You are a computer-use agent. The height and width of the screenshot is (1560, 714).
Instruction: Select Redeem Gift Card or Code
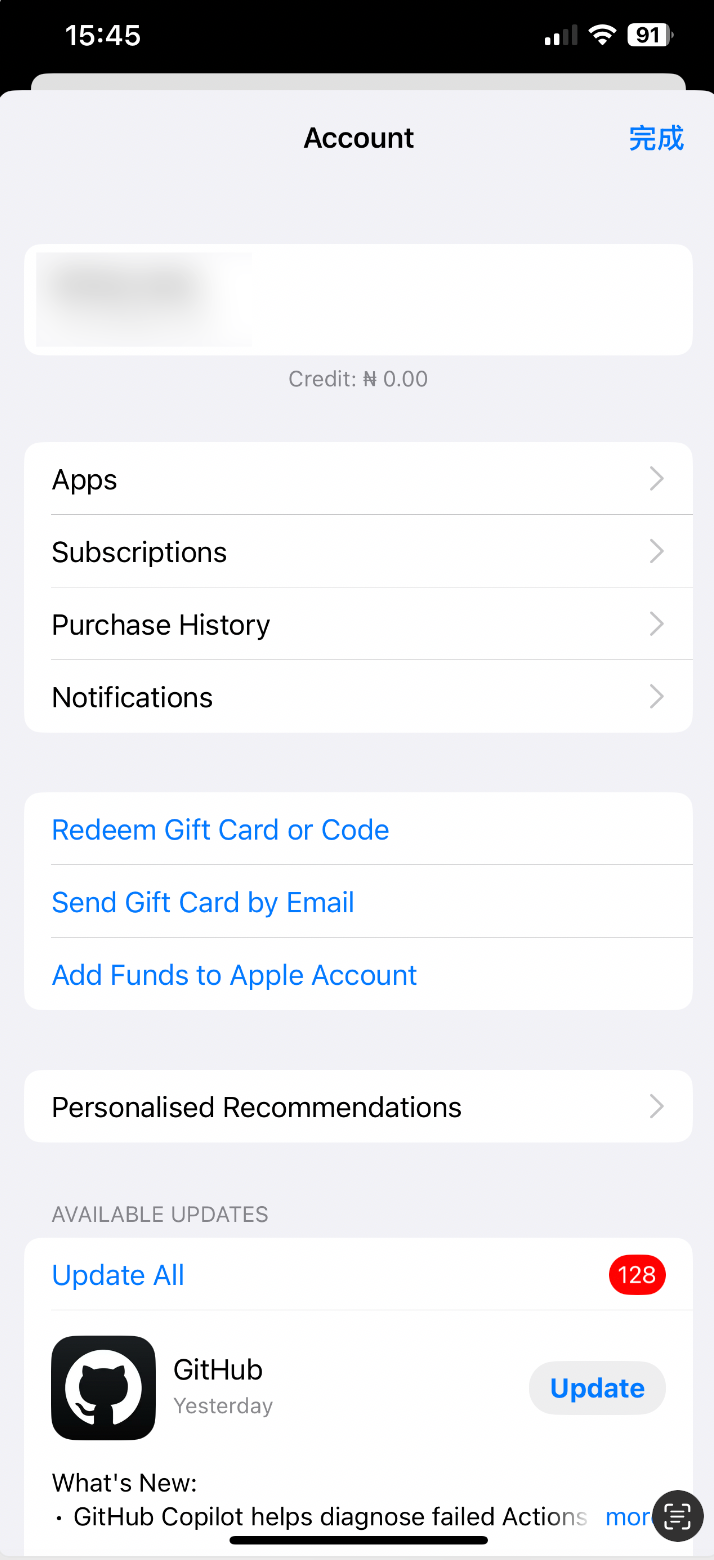[x=220, y=830]
